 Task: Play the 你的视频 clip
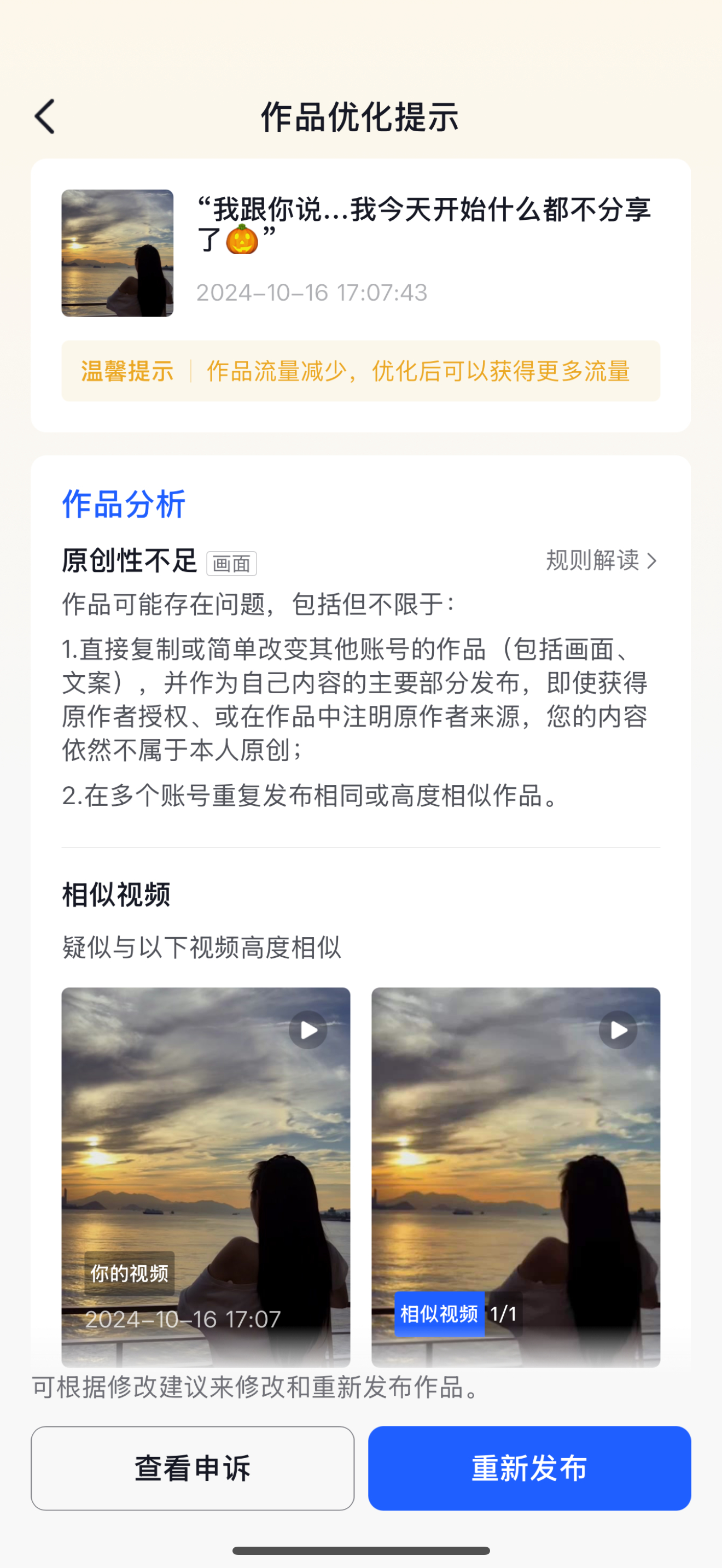click(x=308, y=1030)
